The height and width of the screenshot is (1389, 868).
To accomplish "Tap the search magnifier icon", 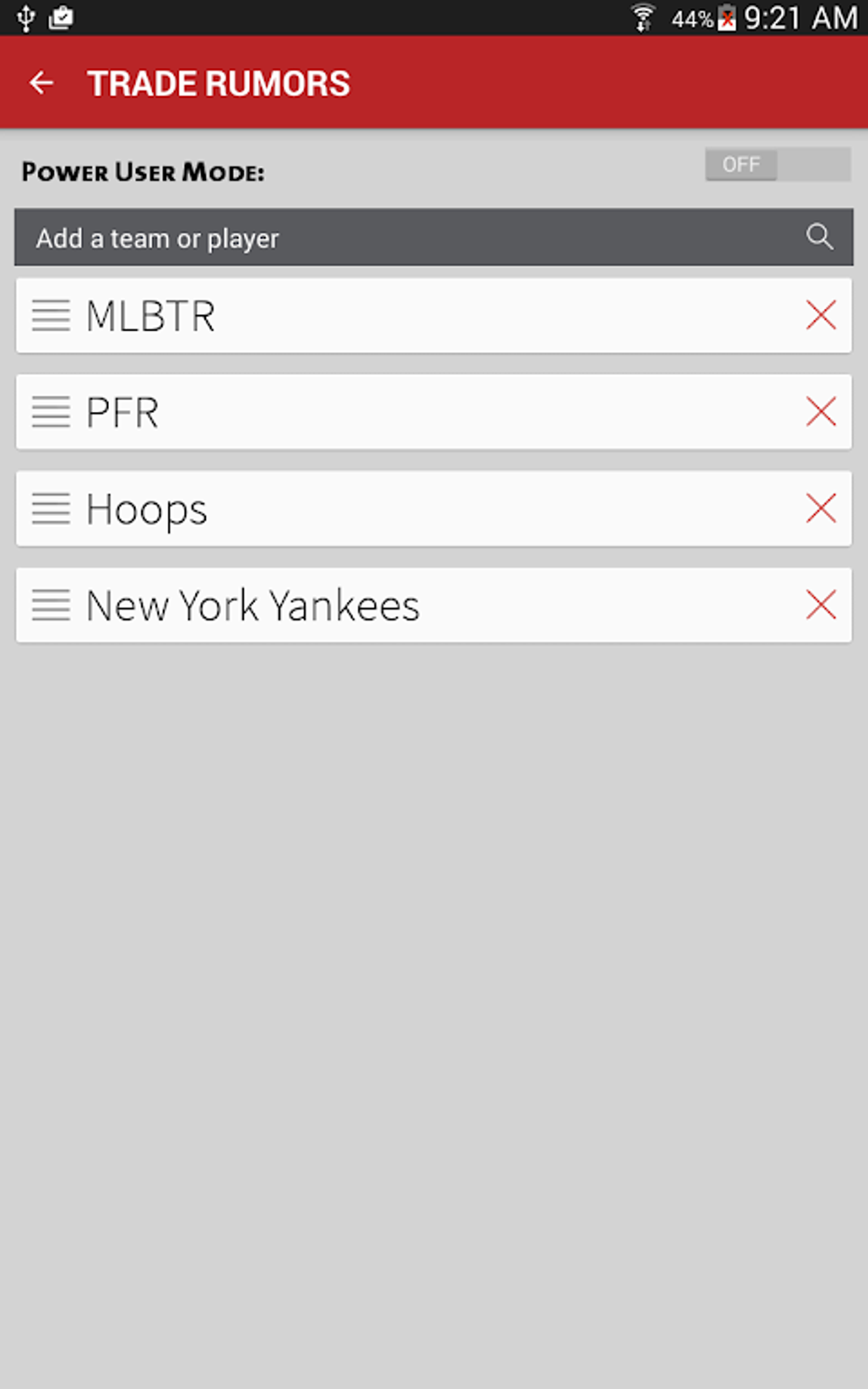I will pos(819,237).
